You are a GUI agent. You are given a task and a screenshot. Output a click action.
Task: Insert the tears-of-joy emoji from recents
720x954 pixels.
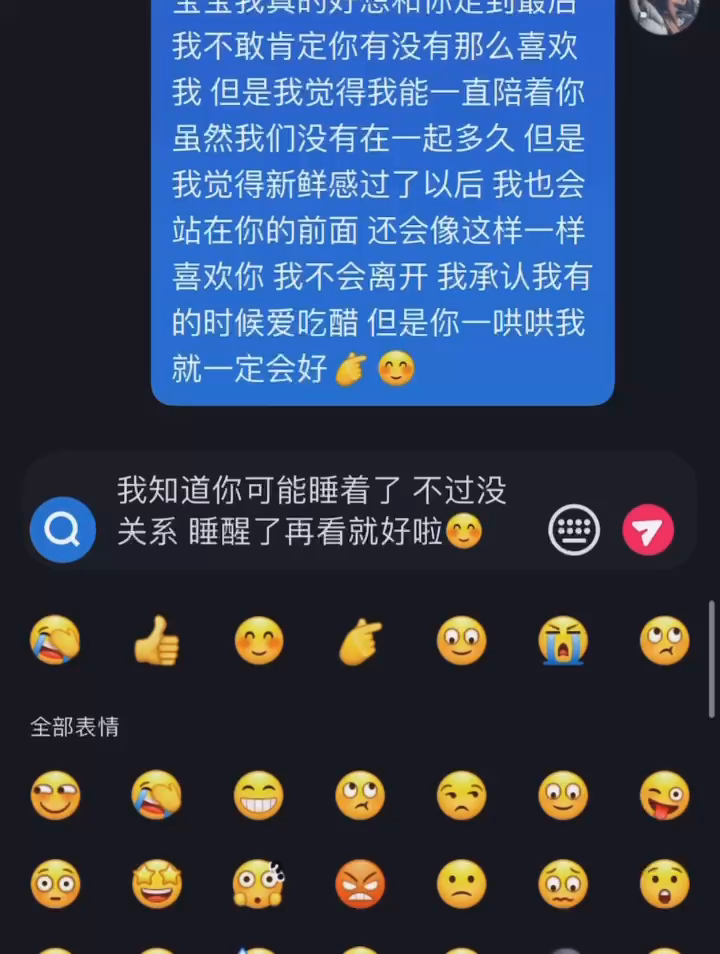pos(55,641)
